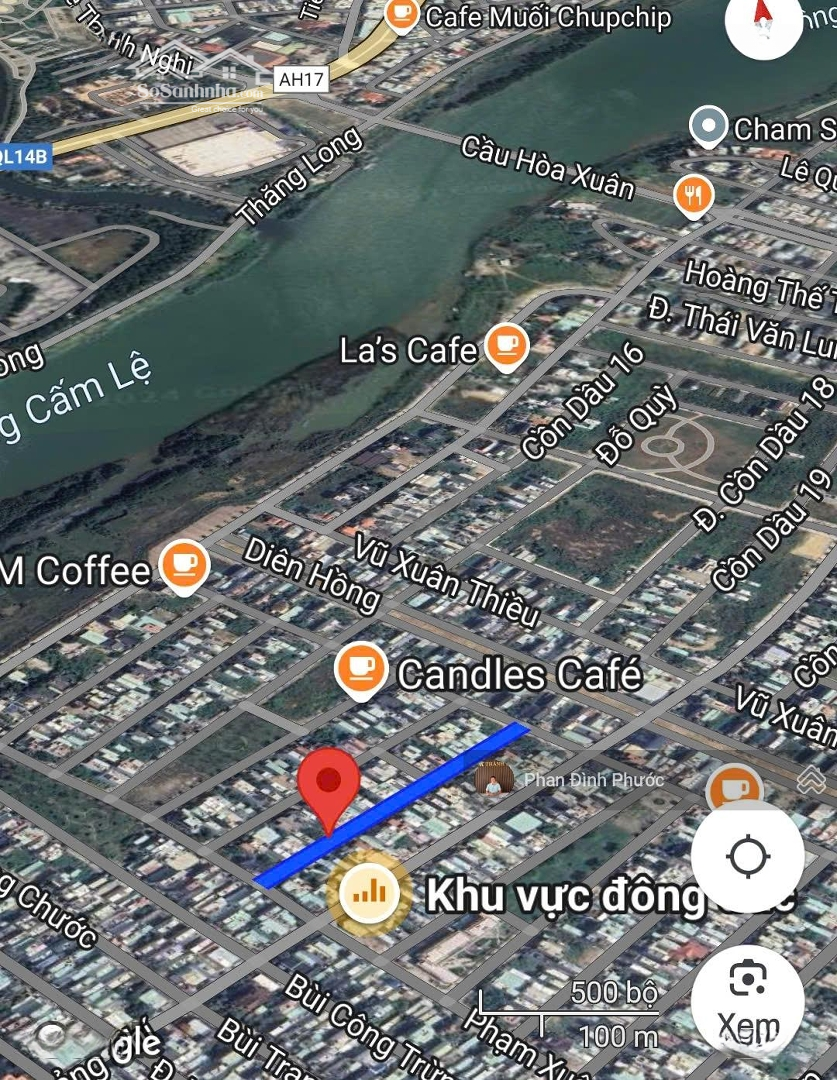Open the Xem camera view button
This screenshot has width=837, height=1080.
(748, 996)
